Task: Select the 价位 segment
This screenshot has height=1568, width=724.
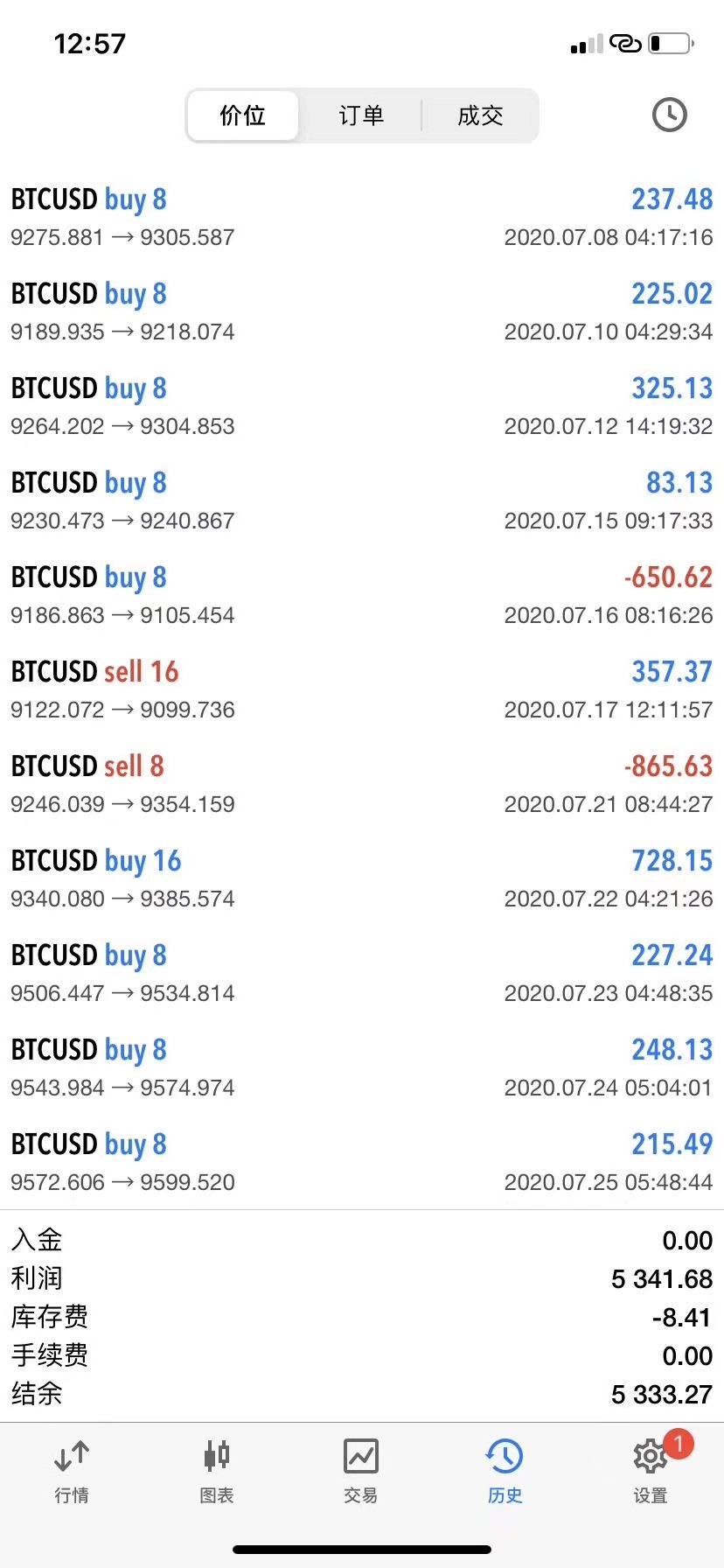Action: click(242, 115)
